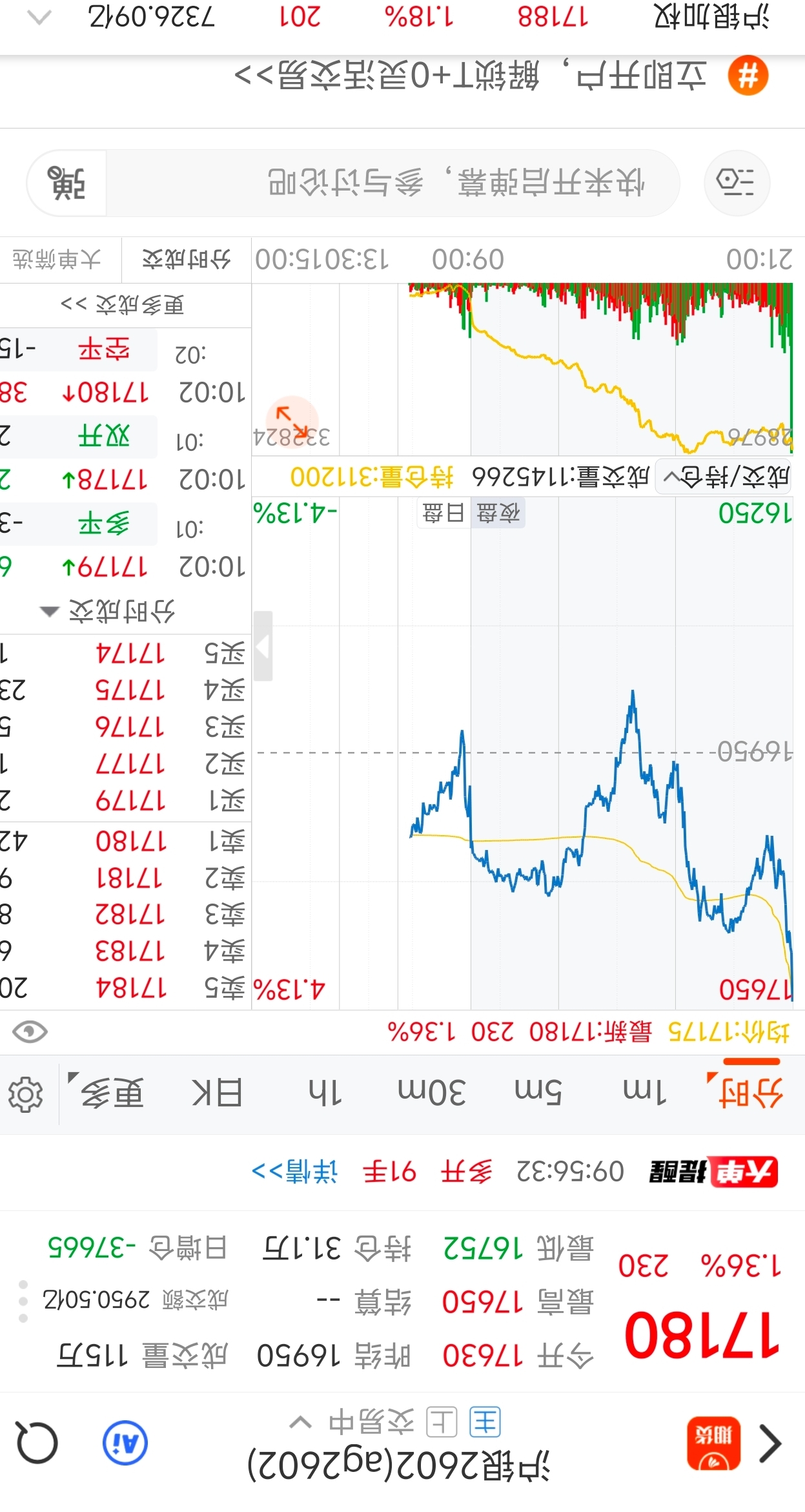805x1512 pixels.
Task: Open the AI assistant icon
Action: (125, 1442)
